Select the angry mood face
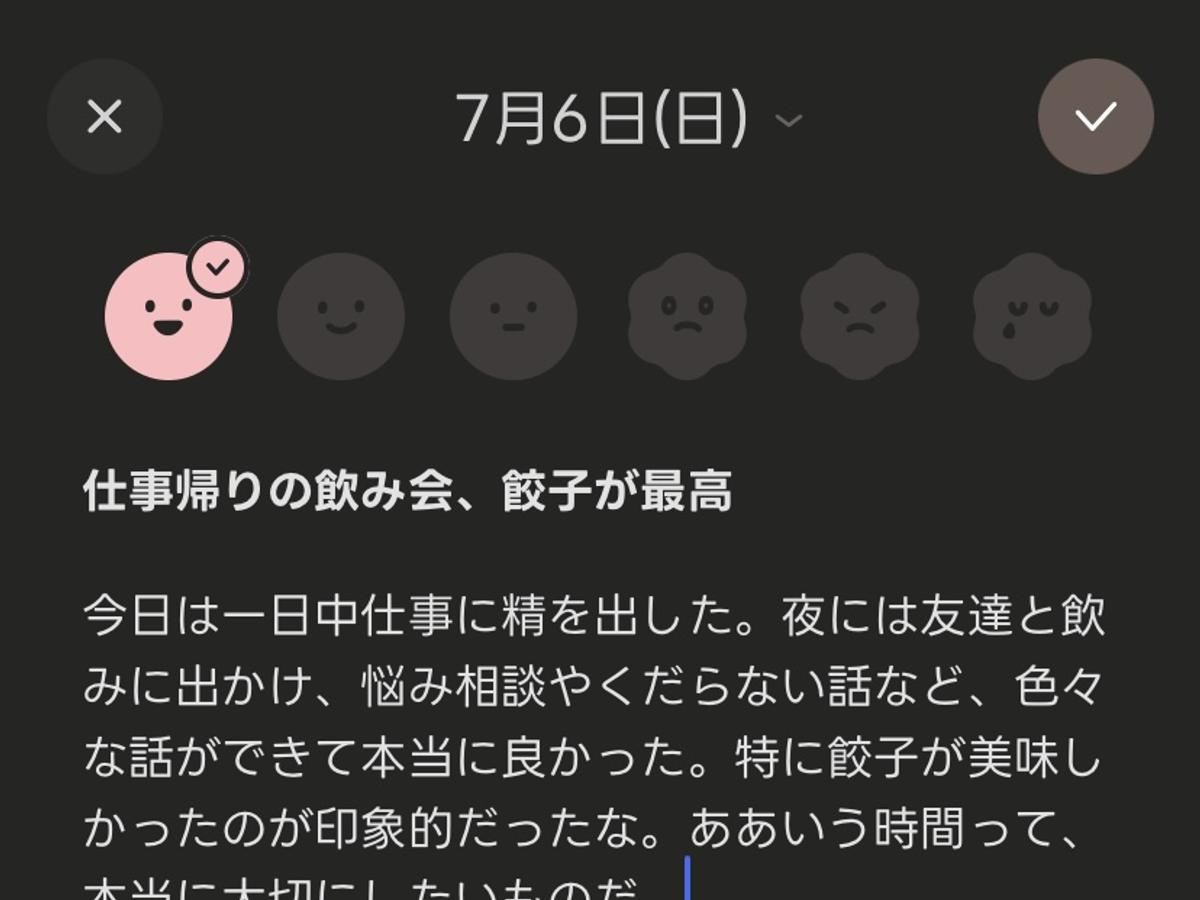This screenshot has height=900, width=1200. click(859, 316)
